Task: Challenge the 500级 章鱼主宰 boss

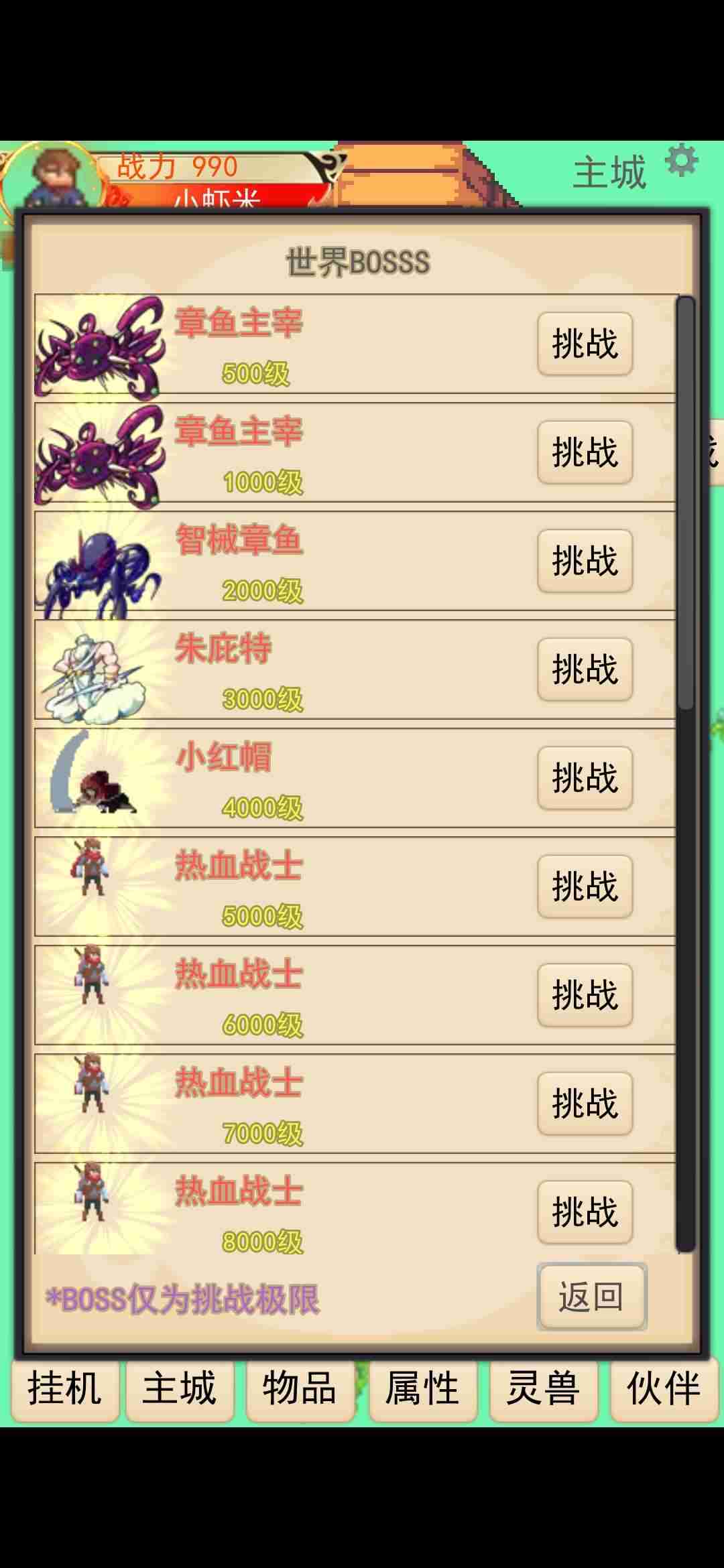Action: [585, 344]
